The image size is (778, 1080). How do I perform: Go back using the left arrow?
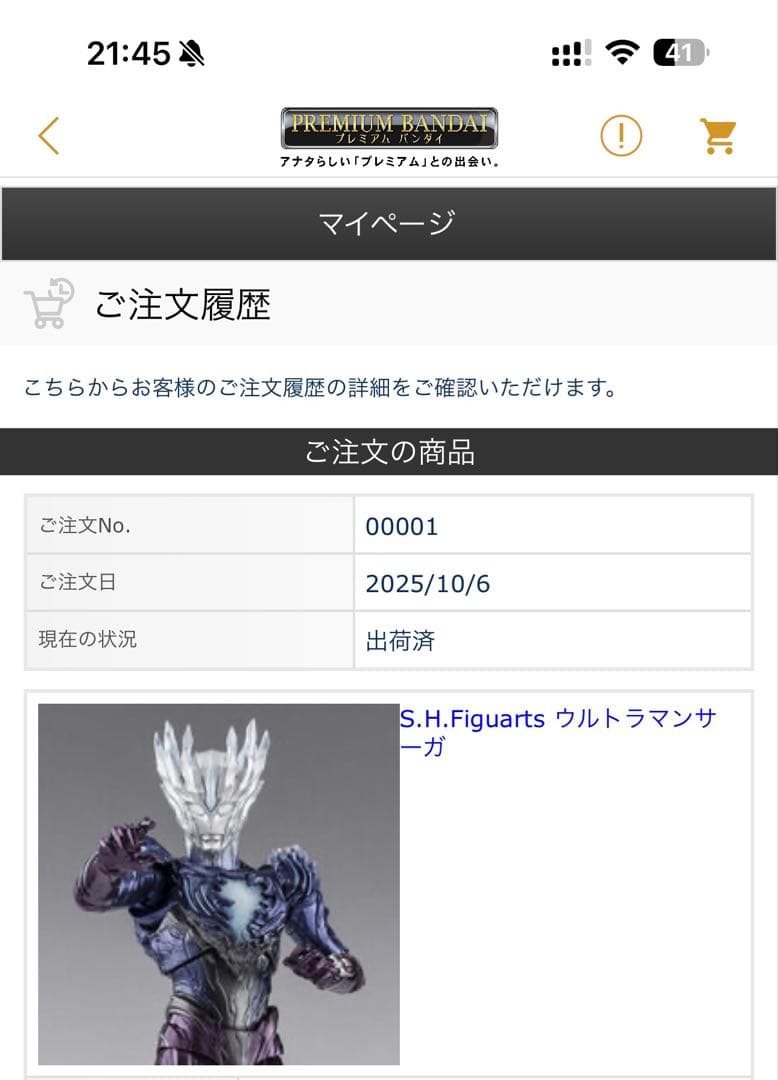(49, 136)
